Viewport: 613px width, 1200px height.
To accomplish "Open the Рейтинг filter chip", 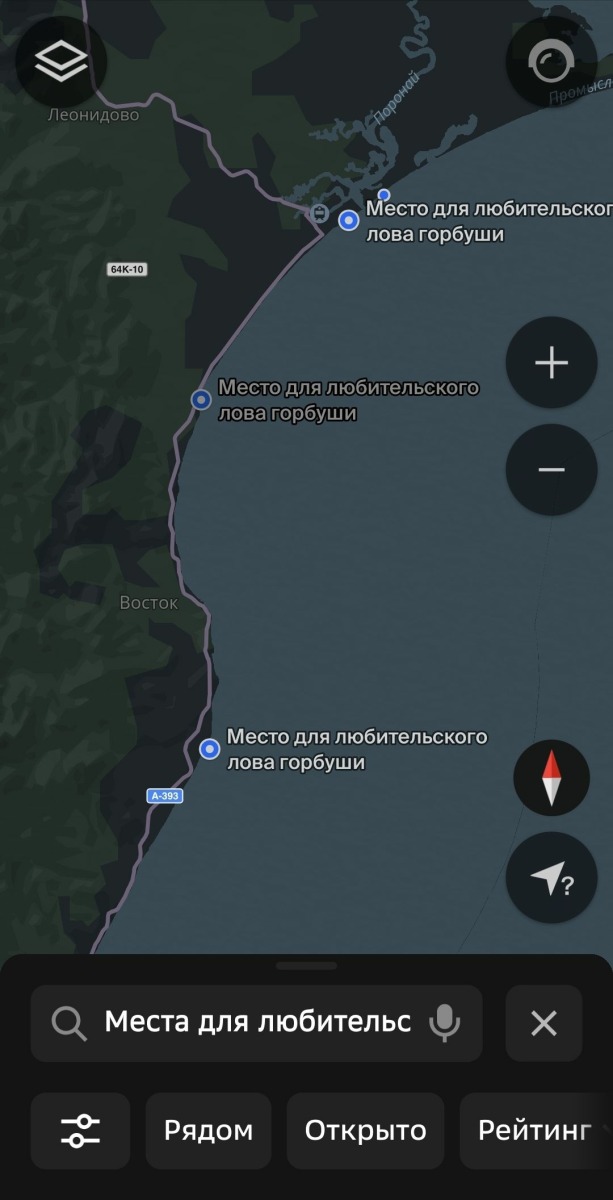I will [537, 1131].
